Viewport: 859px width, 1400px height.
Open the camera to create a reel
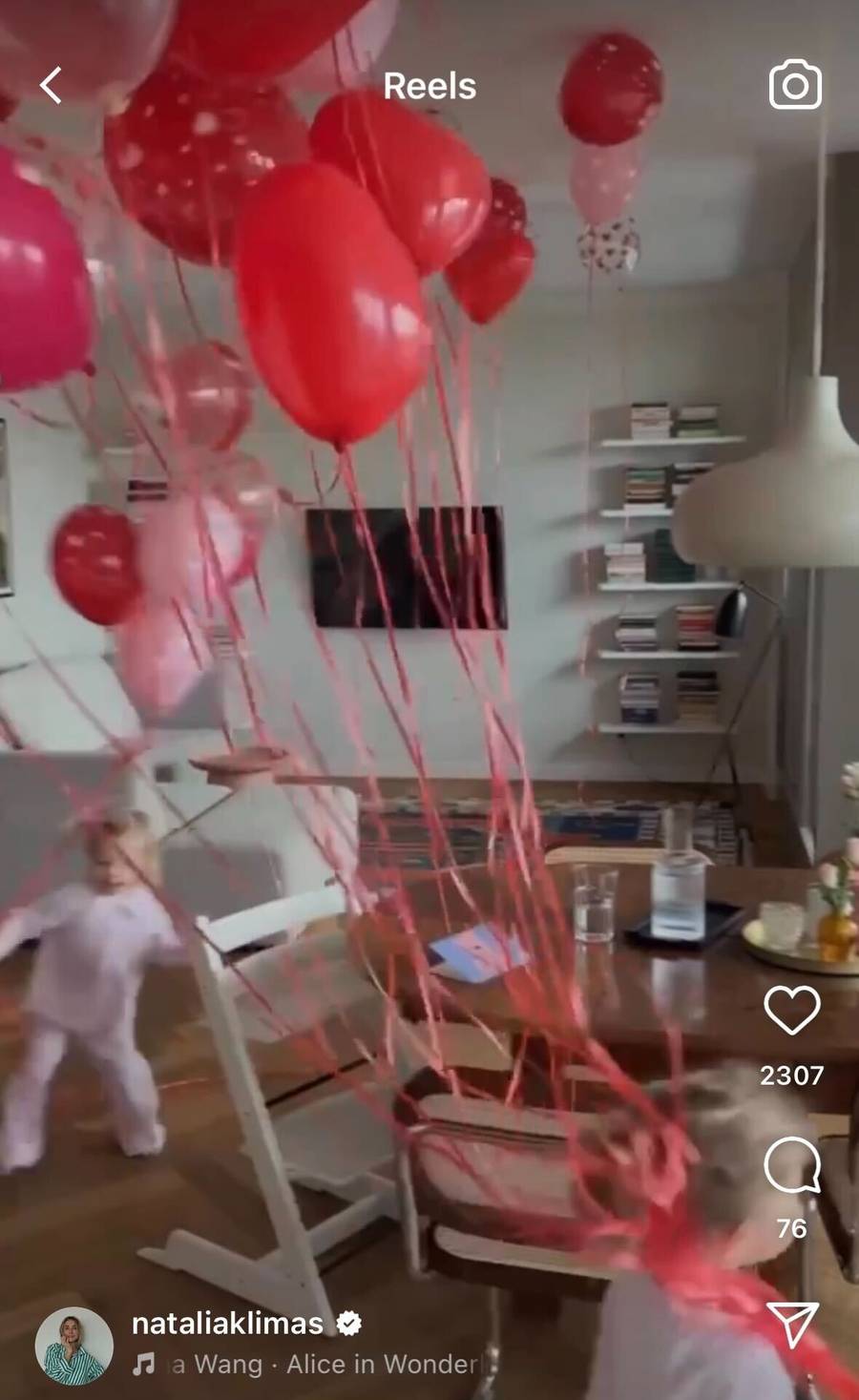point(795,85)
